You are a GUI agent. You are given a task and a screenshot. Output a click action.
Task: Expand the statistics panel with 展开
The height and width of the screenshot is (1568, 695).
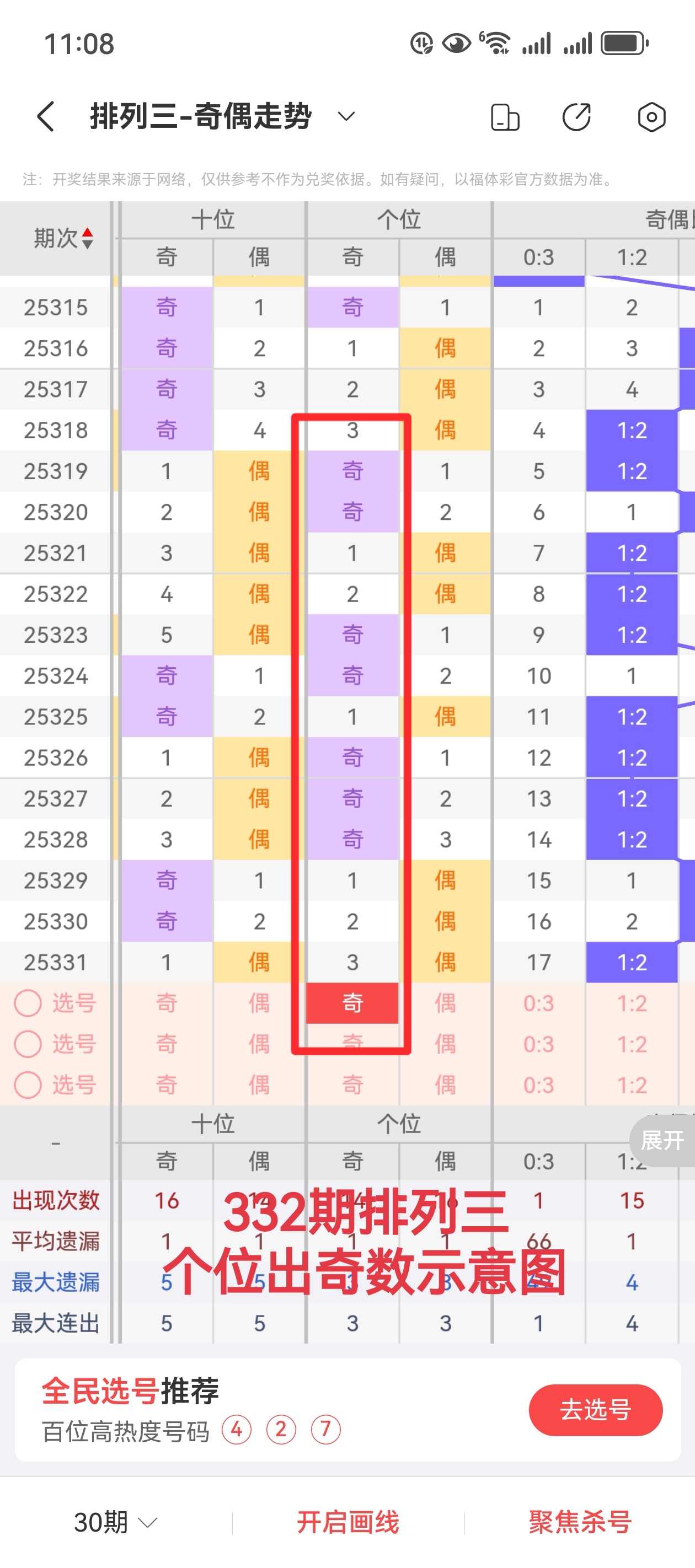pyautogui.click(x=662, y=1140)
